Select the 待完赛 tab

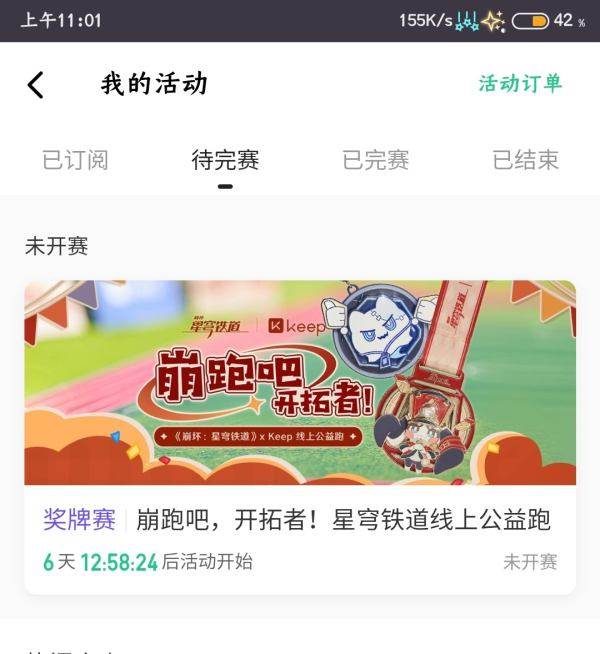tap(225, 160)
